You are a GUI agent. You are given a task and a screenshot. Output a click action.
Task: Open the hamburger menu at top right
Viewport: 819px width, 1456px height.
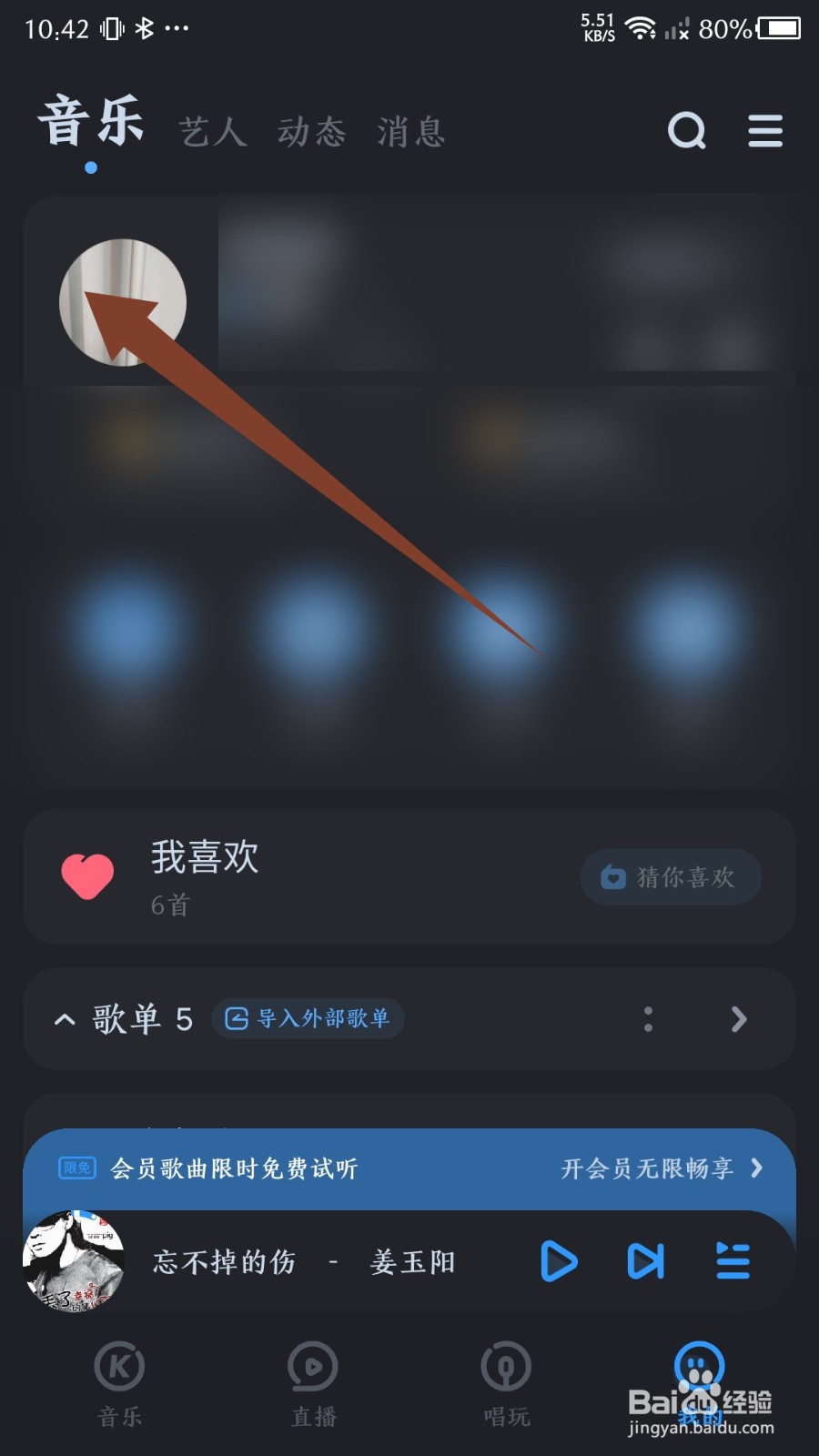(x=764, y=132)
